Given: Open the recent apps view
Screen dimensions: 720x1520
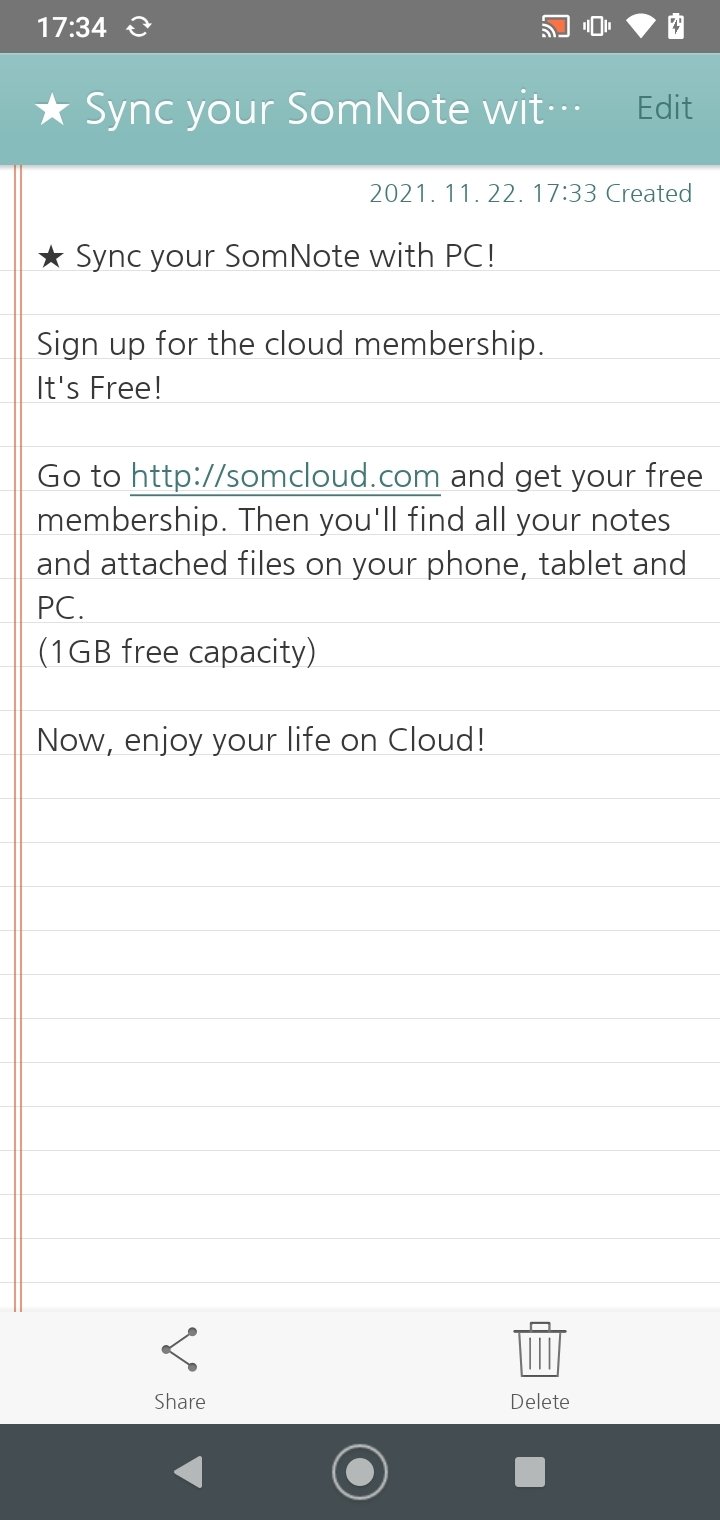Looking at the screenshot, I should tap(529, 1472).
